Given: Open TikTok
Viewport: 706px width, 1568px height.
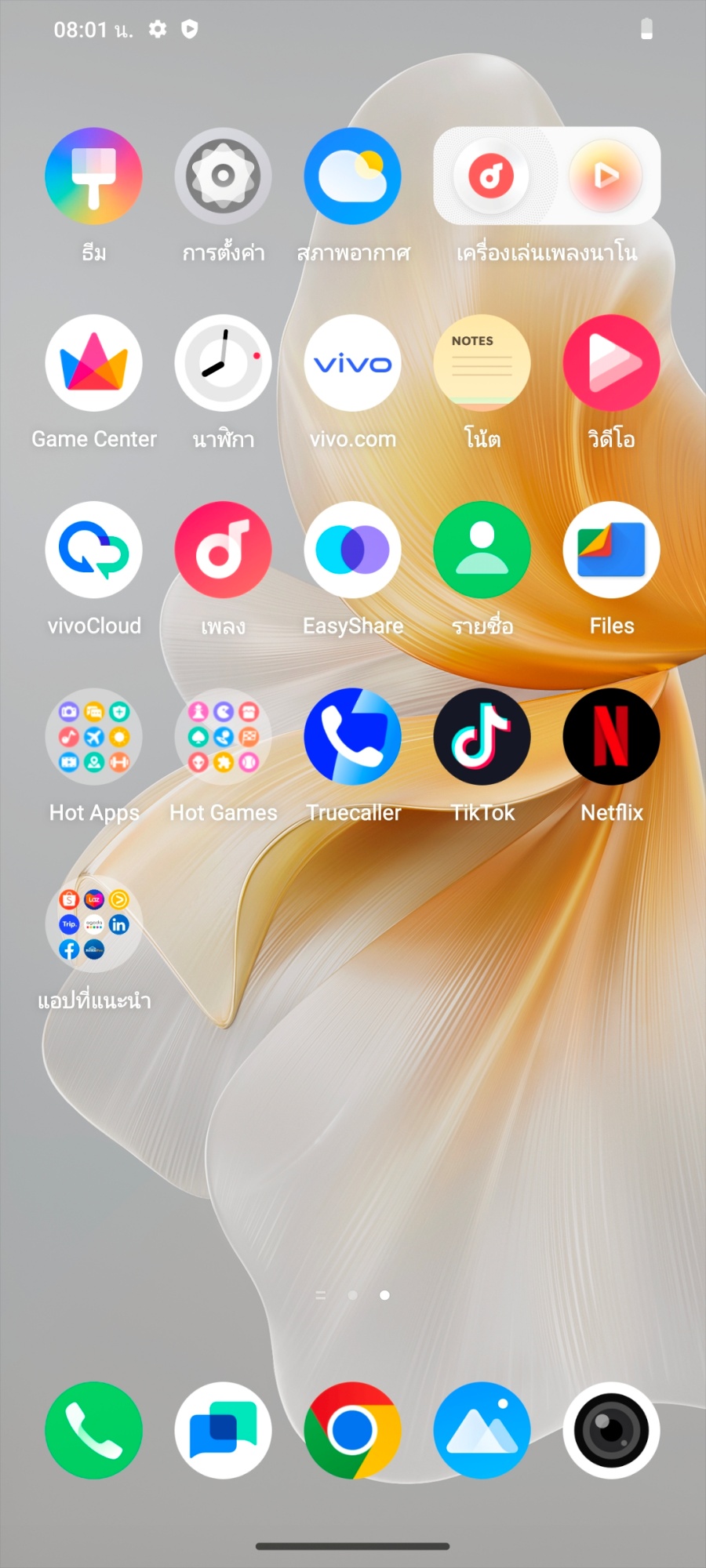Looking at the screenshot, I should [x=482, y=737].
